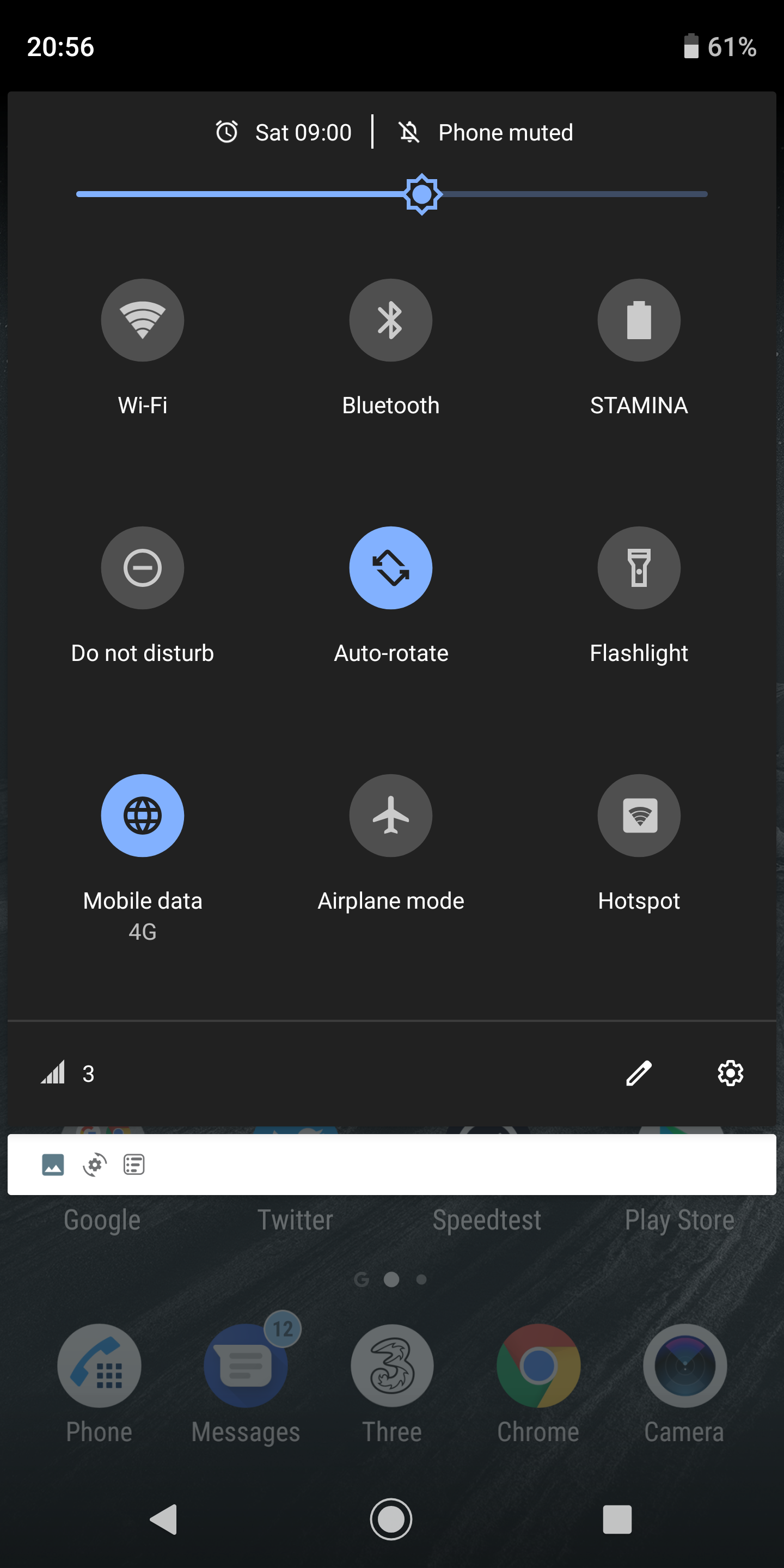The width and height of the screenshot is (784, 1568).
Task: Turn on the Flashlight
Action: click(x=639, y=568)
